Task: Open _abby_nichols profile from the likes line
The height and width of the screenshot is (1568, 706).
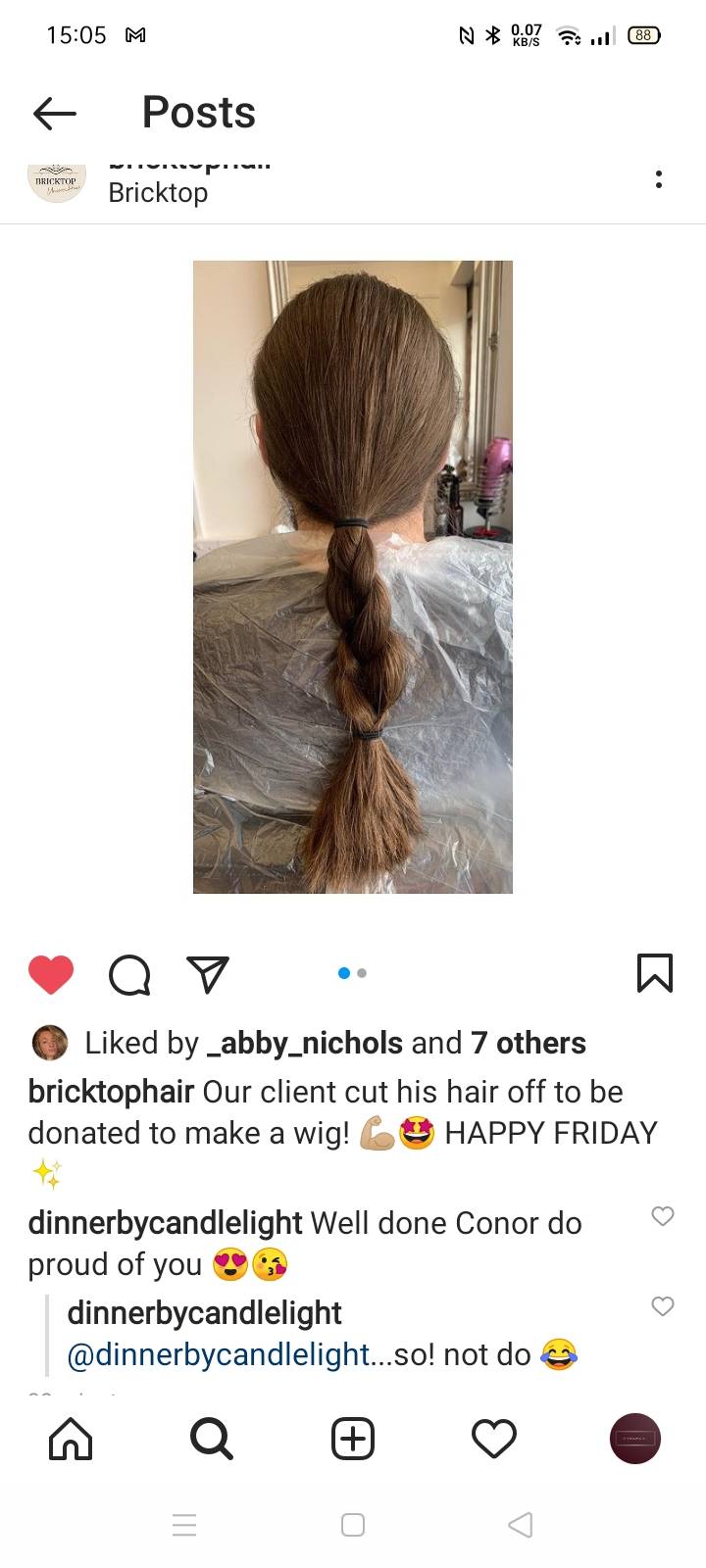Action: click(305, 1043)
